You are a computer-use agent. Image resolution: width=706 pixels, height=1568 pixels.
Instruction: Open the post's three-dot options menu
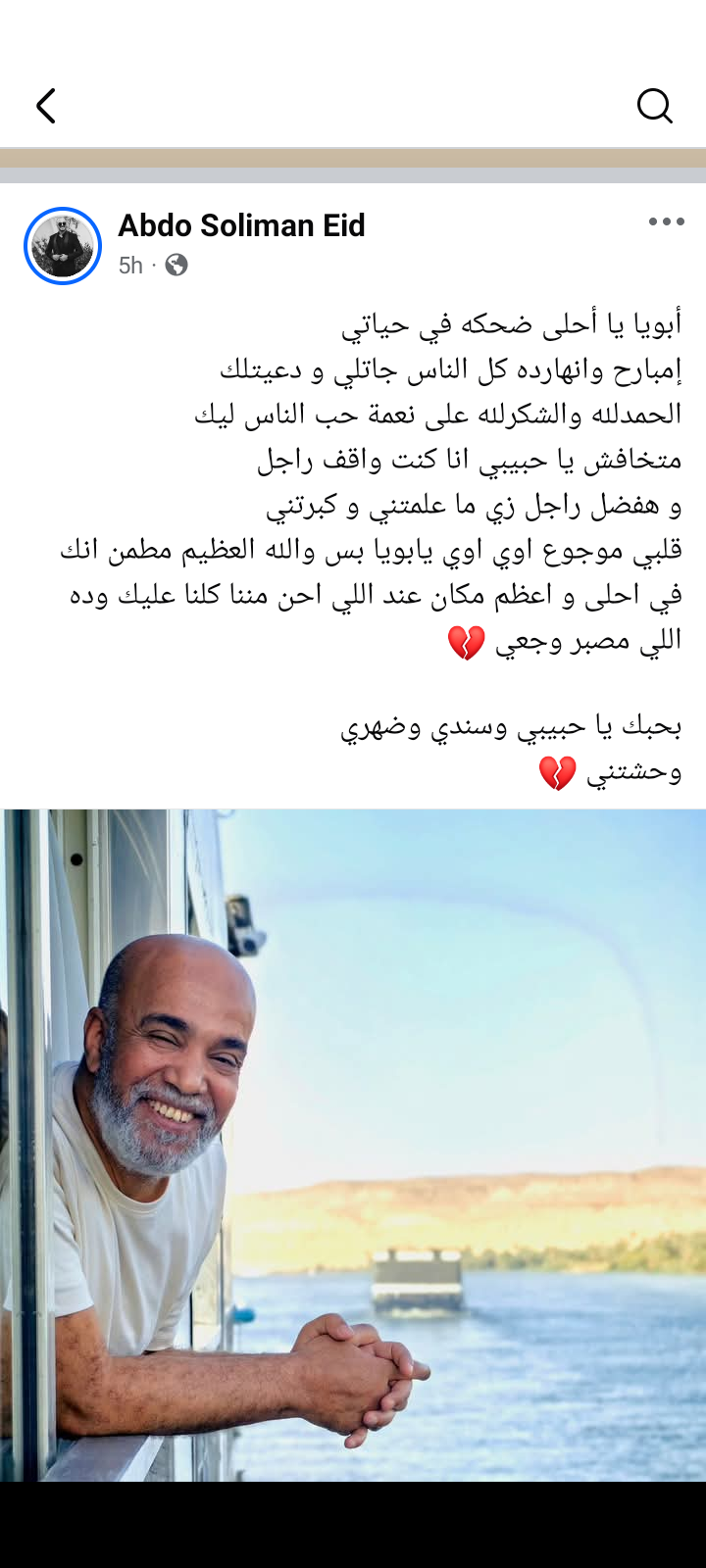pos(666,221)
